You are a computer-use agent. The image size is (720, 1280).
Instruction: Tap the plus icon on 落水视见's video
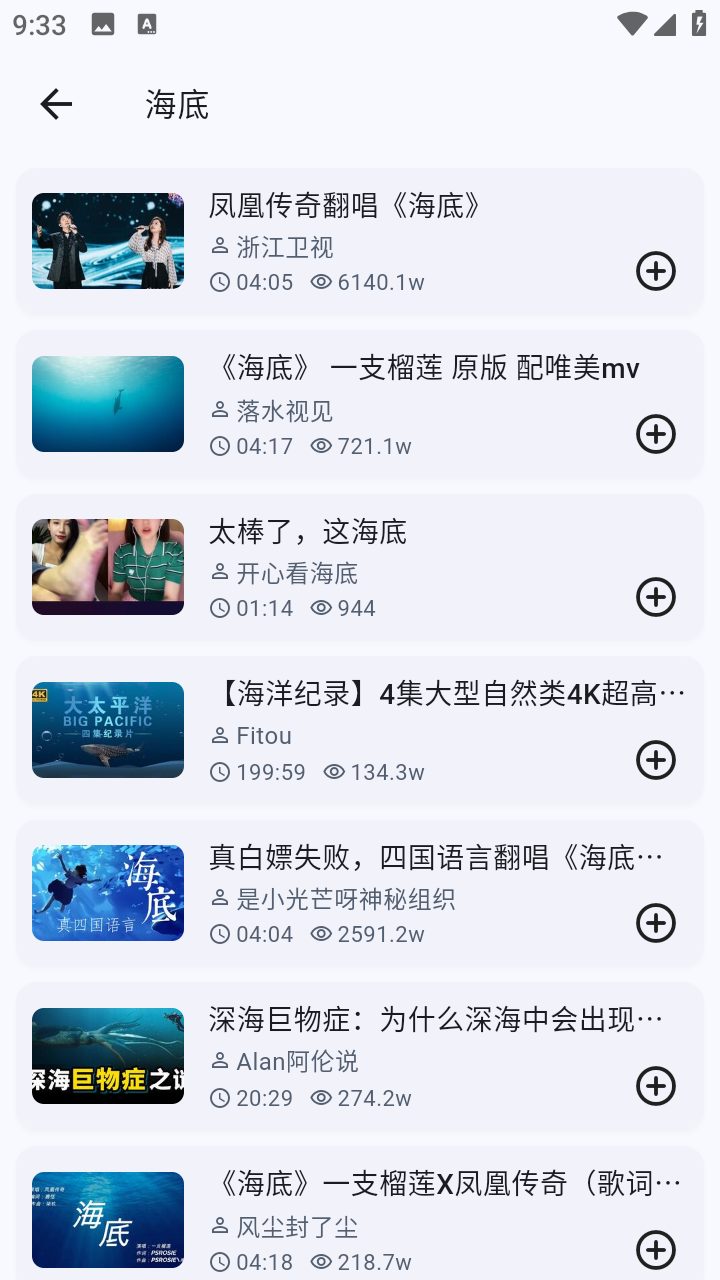pyautogui.click(x=656, y=434)
